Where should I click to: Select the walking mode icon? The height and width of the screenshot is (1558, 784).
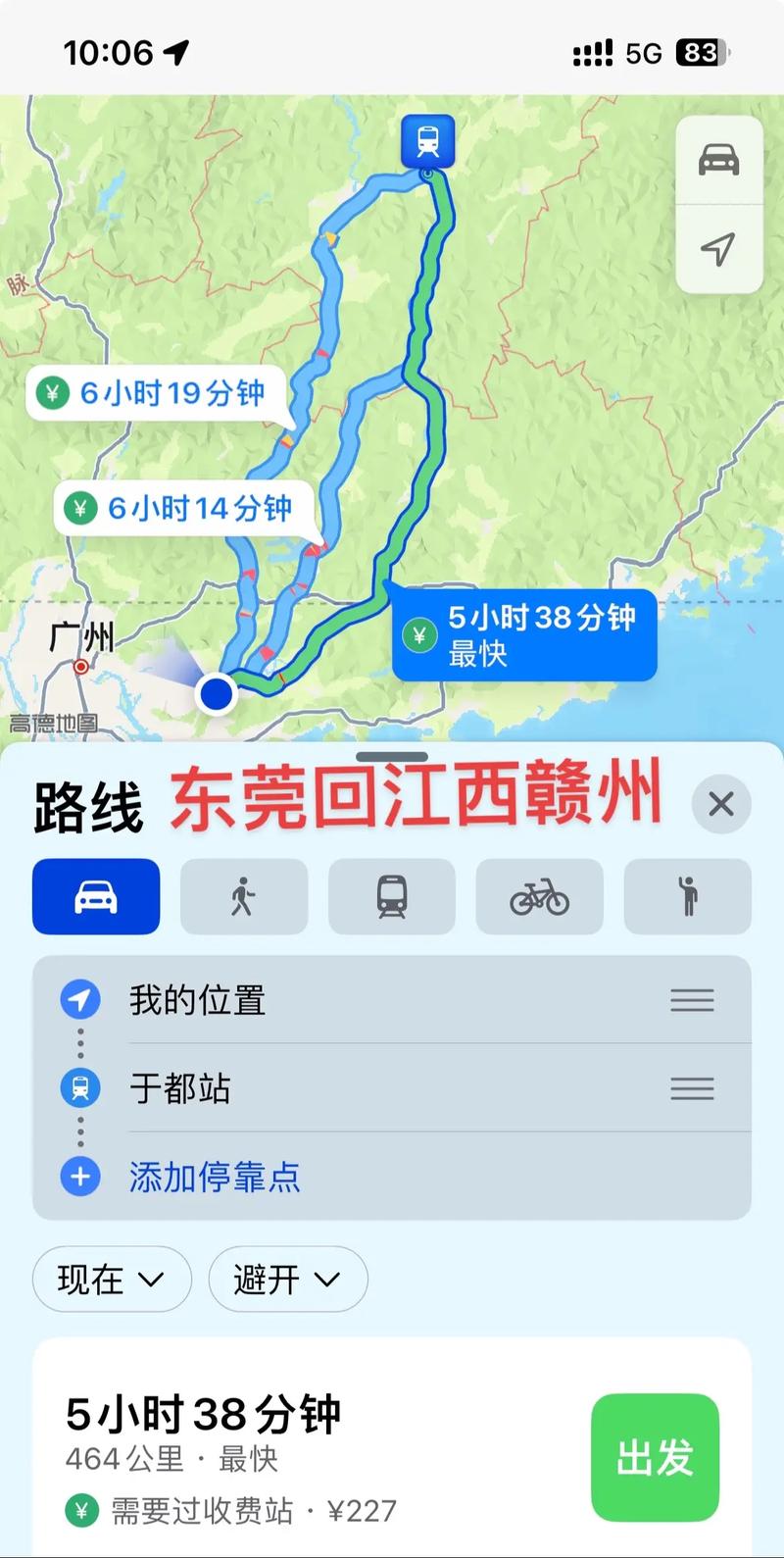[243, 895]
